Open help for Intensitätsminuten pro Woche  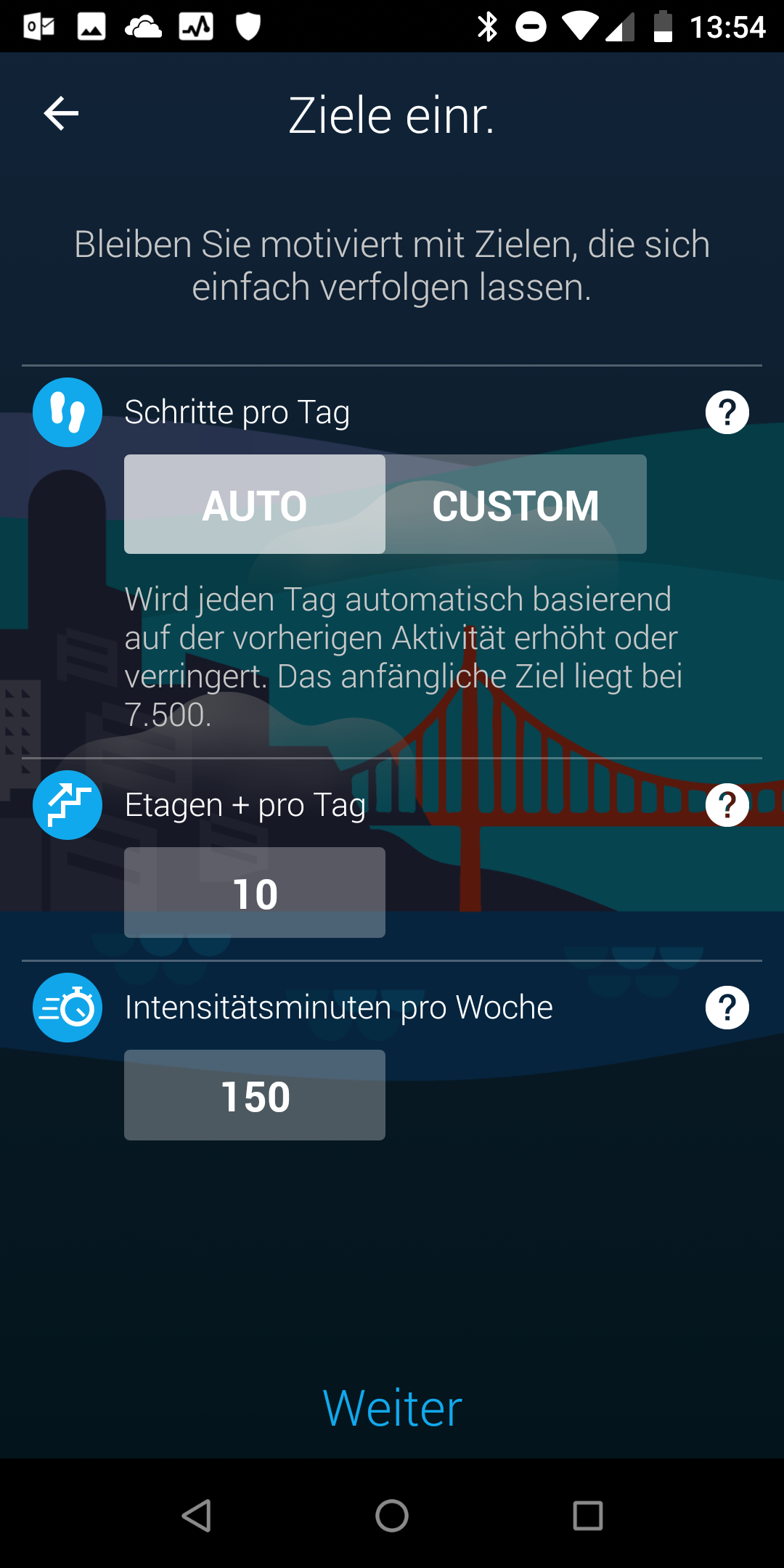(727, 1008)
